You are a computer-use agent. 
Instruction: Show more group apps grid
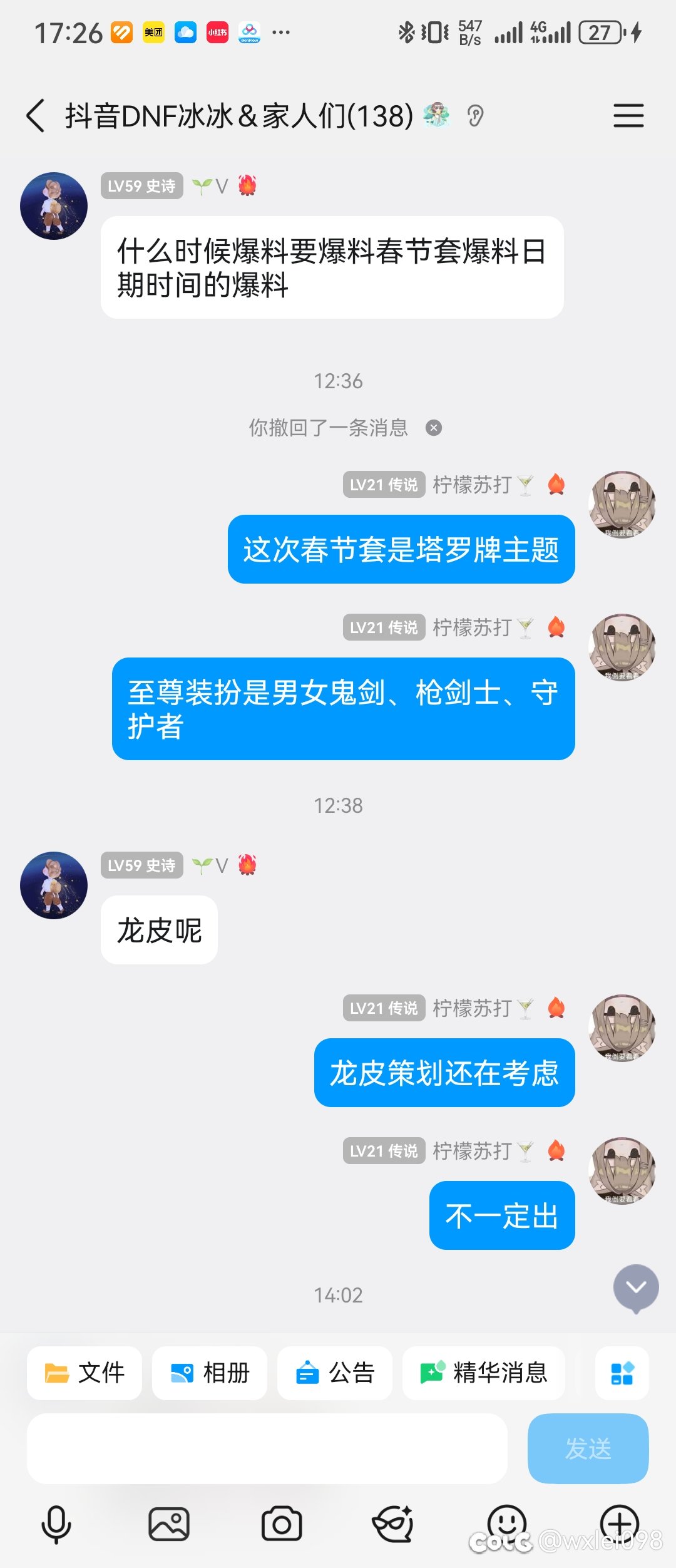[x=622, y=1373]
